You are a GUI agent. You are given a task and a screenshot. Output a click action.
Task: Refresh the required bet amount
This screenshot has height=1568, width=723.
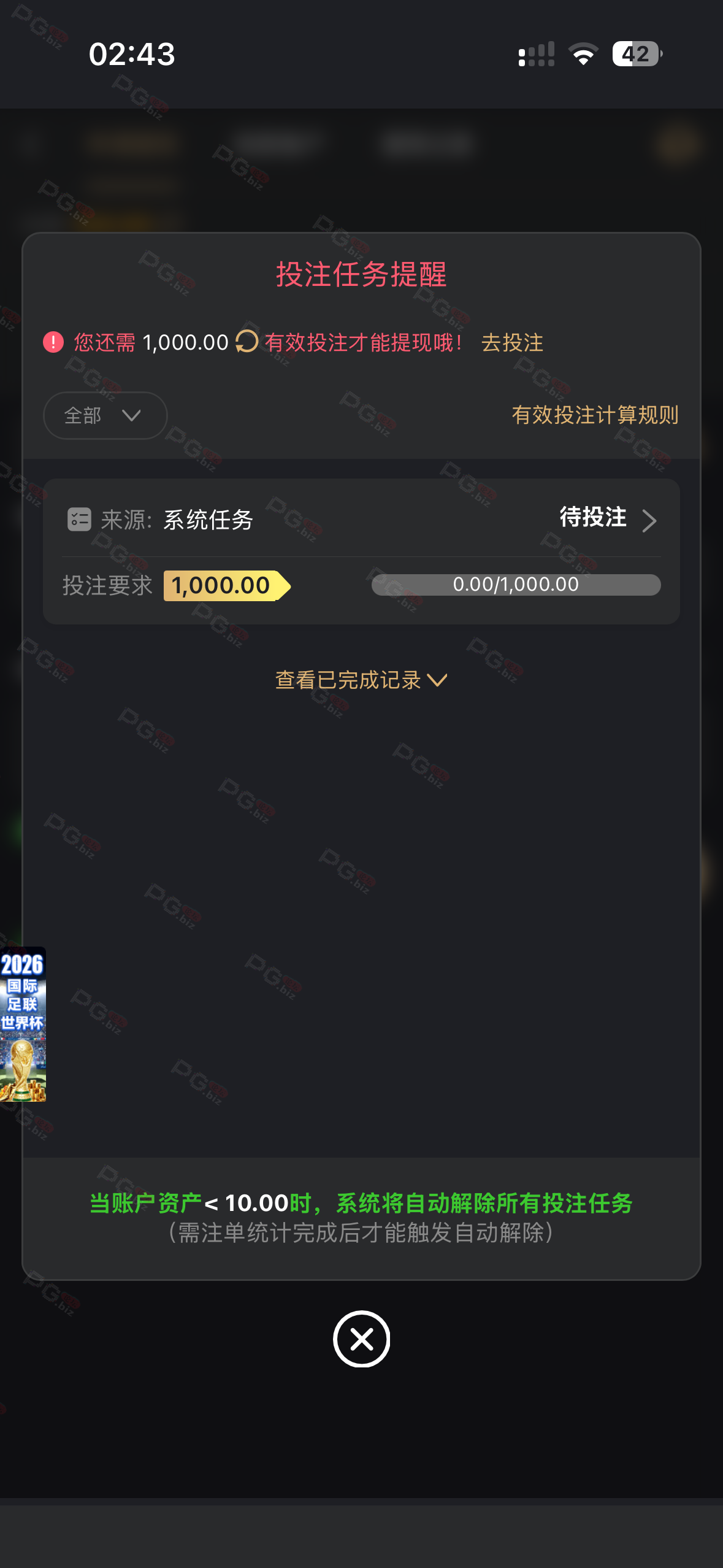[247, 342]
